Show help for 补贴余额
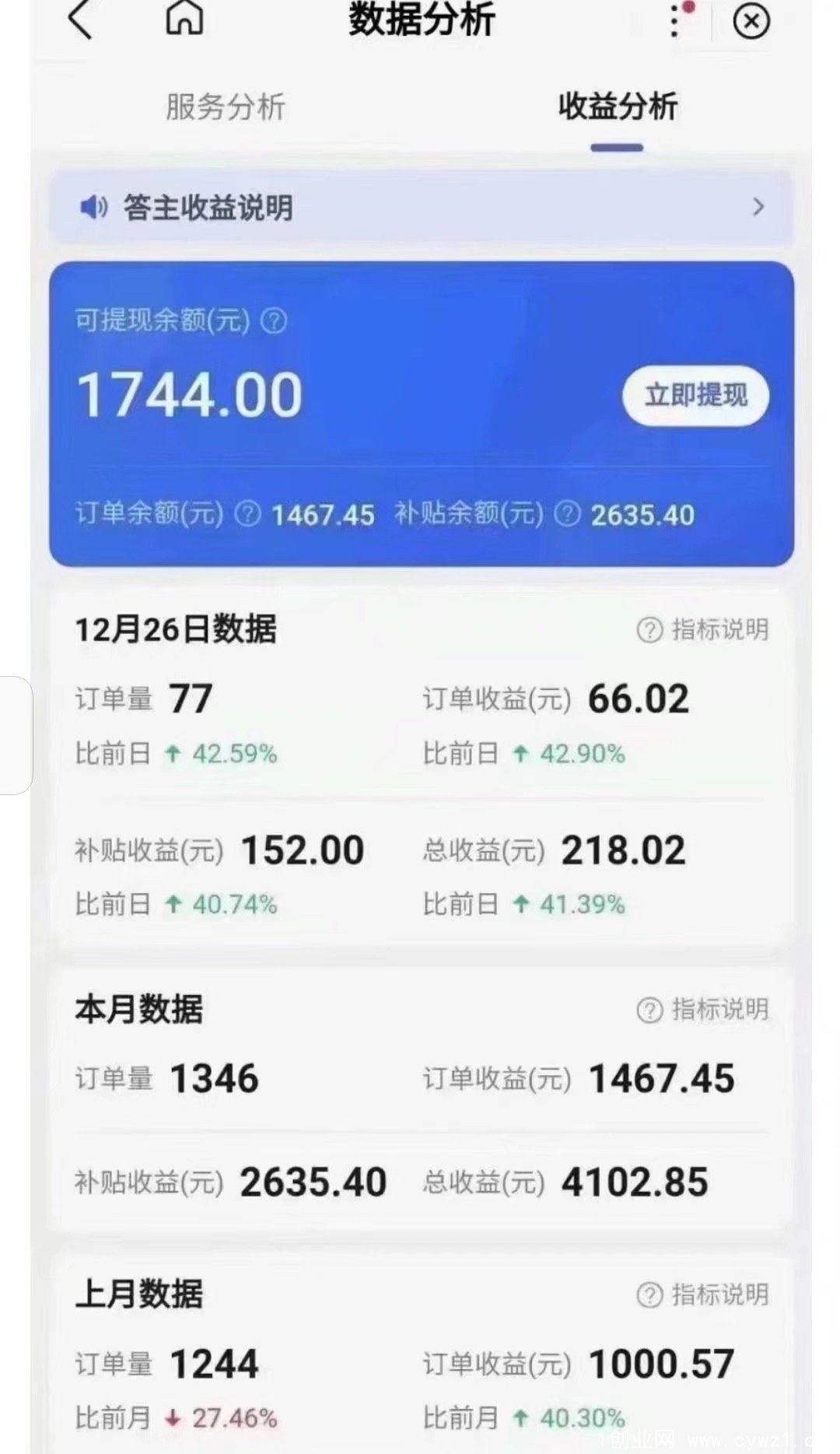Screen dimensions: 840x1454 (x=568, y=513)
